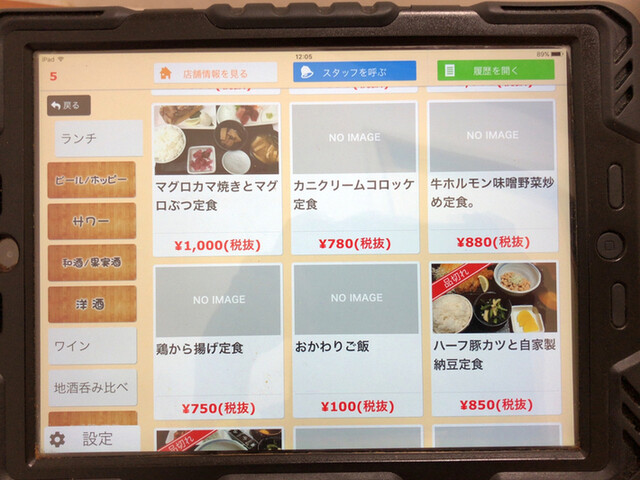Screen dimensions: 640x480
Task: Open ハーフ豚カツと自家製納豆定食 item
Action: [492, 340]
